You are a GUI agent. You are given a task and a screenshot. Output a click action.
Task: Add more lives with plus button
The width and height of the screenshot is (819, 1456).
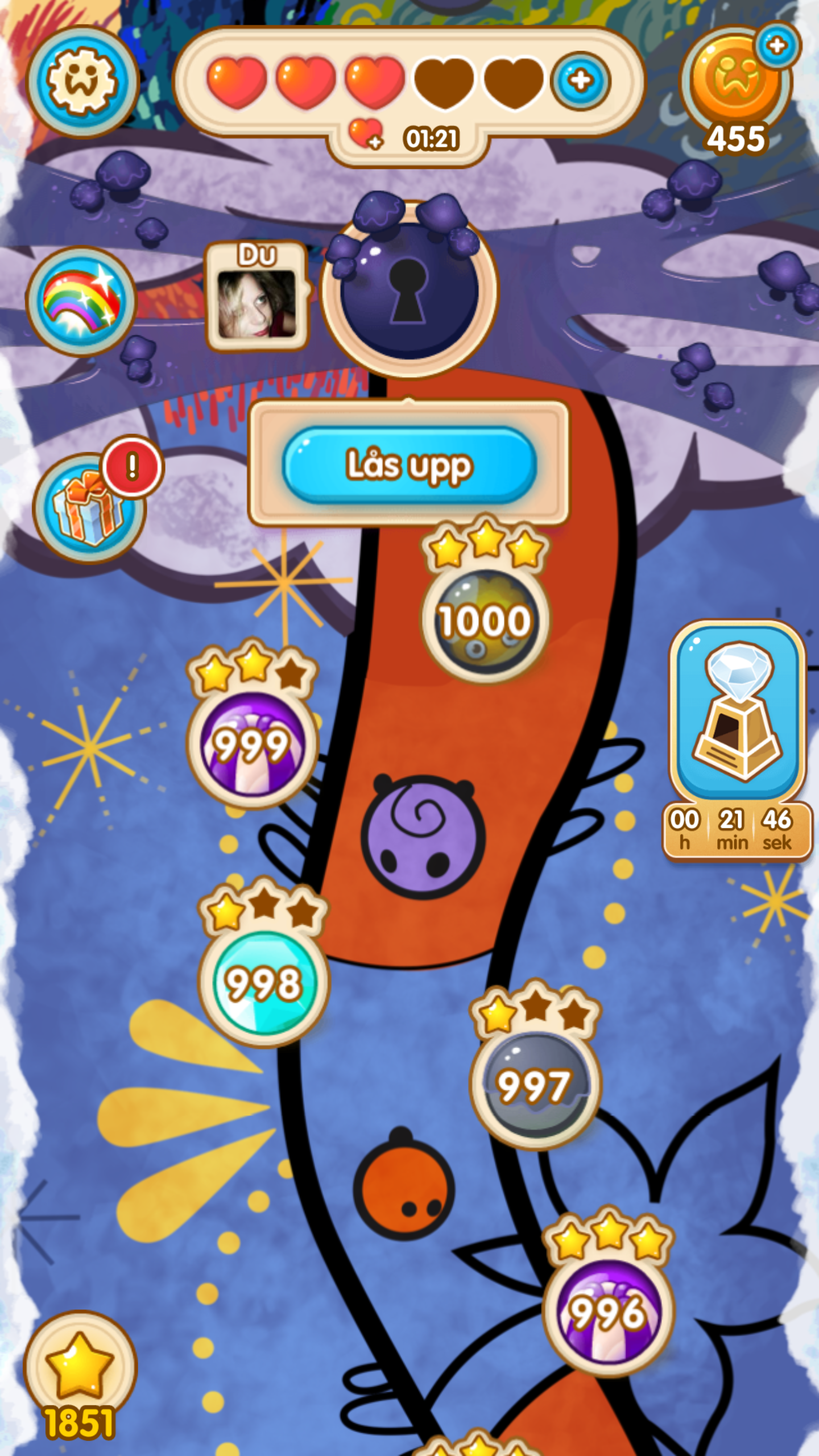[x=580, y=80]
